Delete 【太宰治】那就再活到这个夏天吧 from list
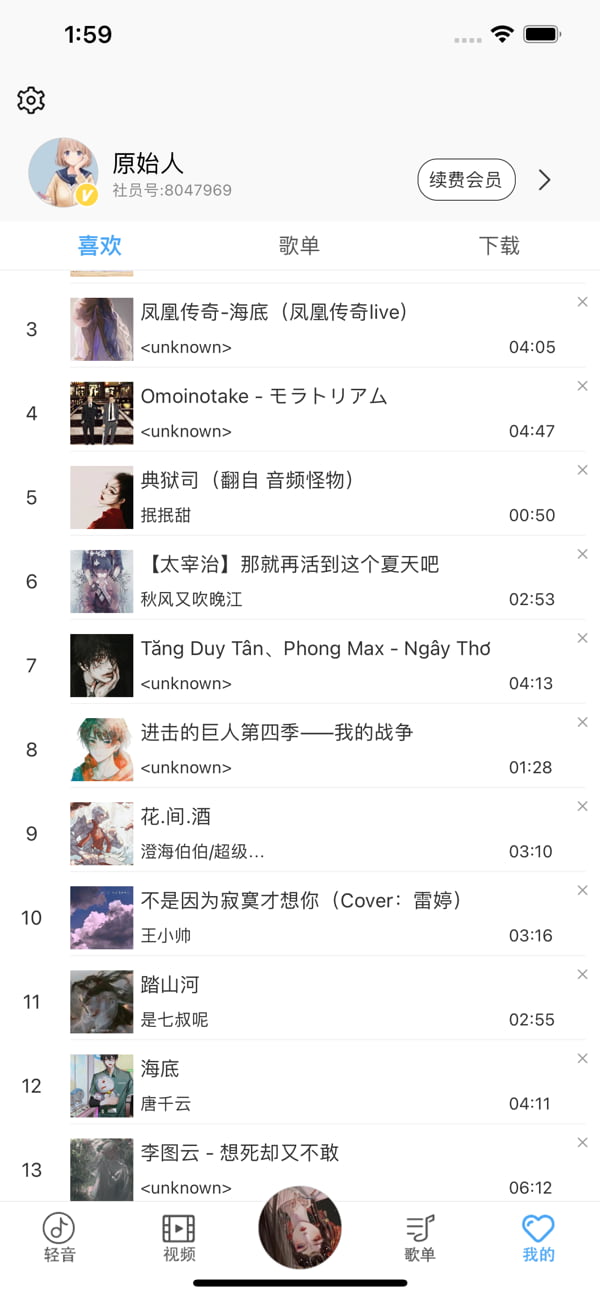 tap(582, 554)
